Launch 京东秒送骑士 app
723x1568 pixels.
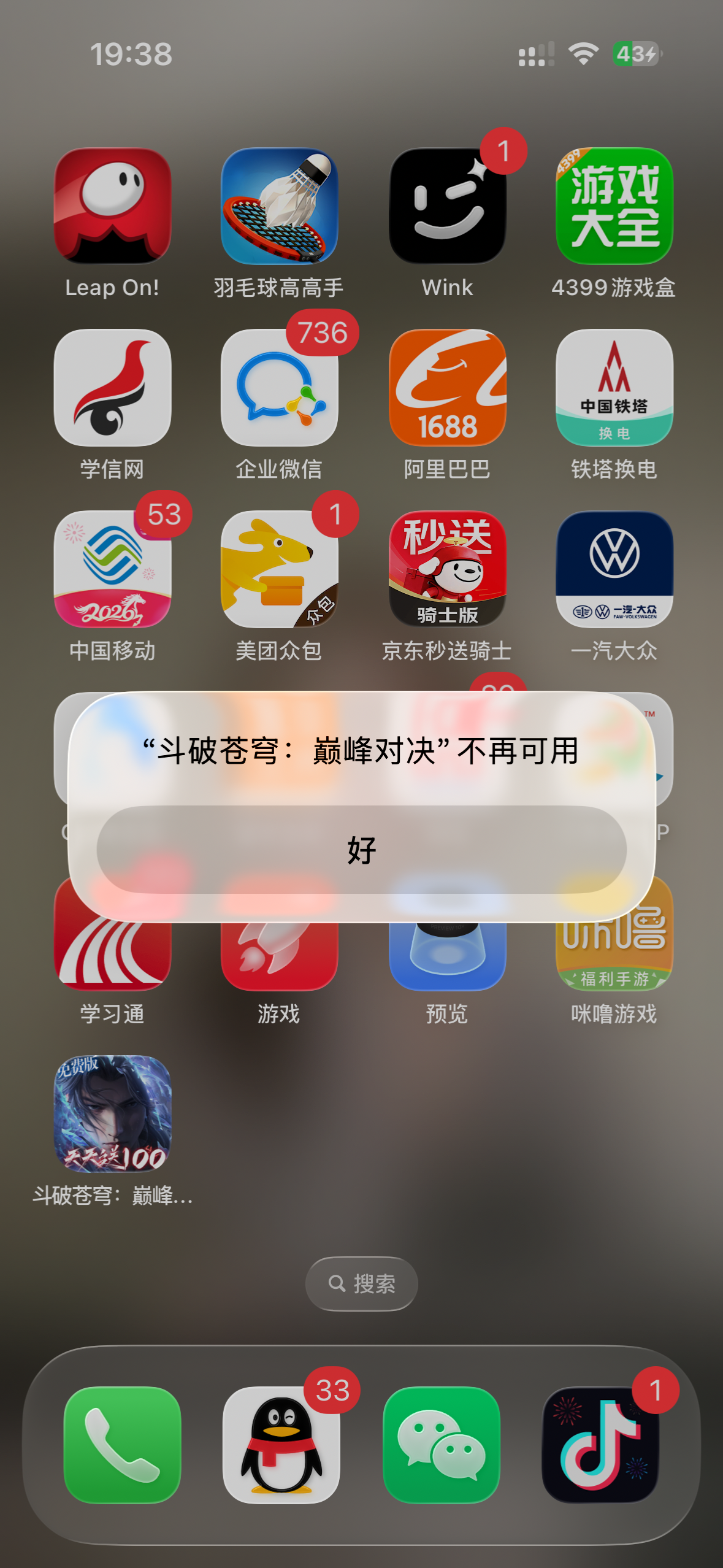[x=447, y=569]
